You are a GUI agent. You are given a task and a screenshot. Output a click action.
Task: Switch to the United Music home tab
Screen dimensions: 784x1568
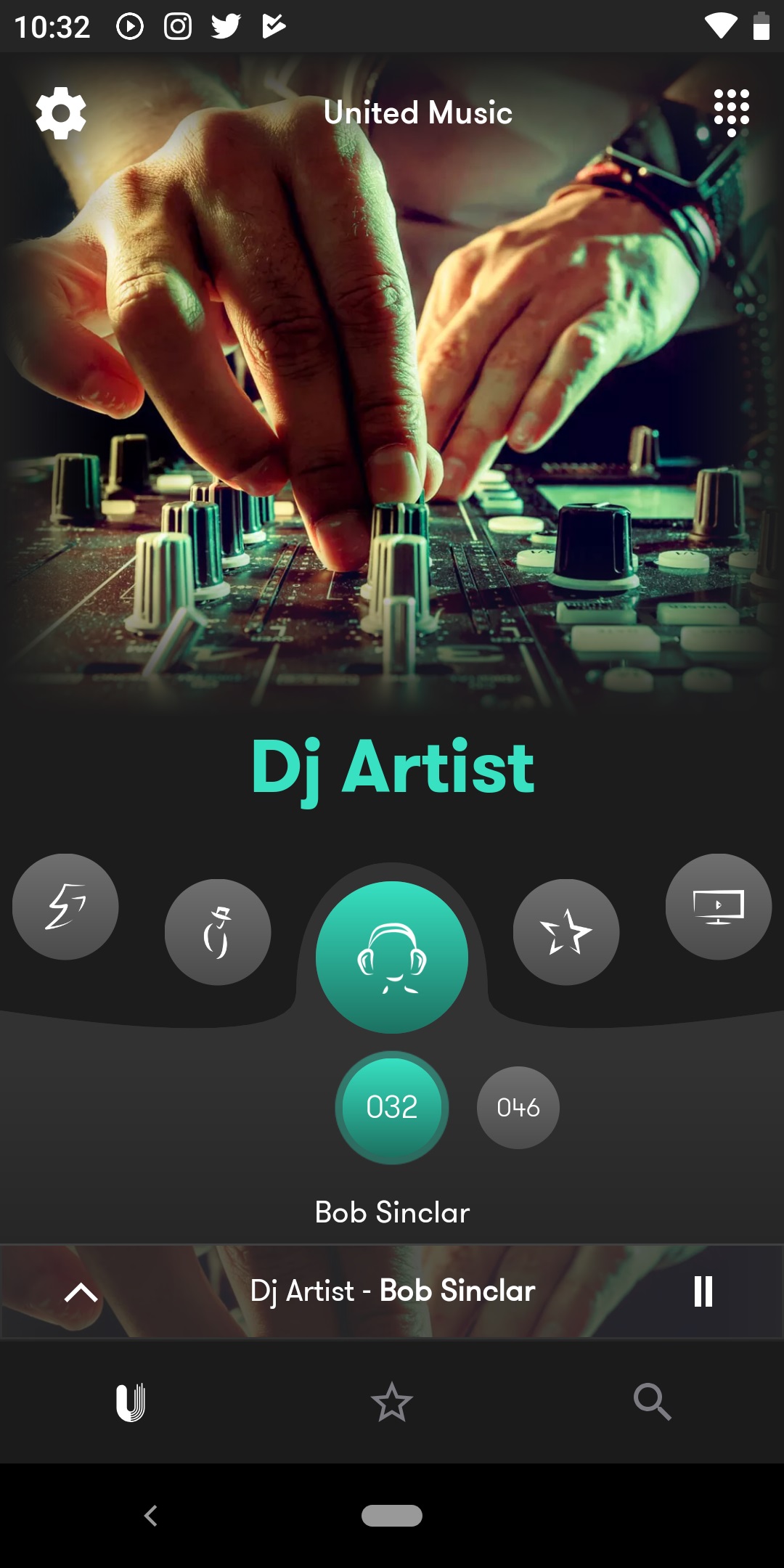click(x=131, y=1402)
